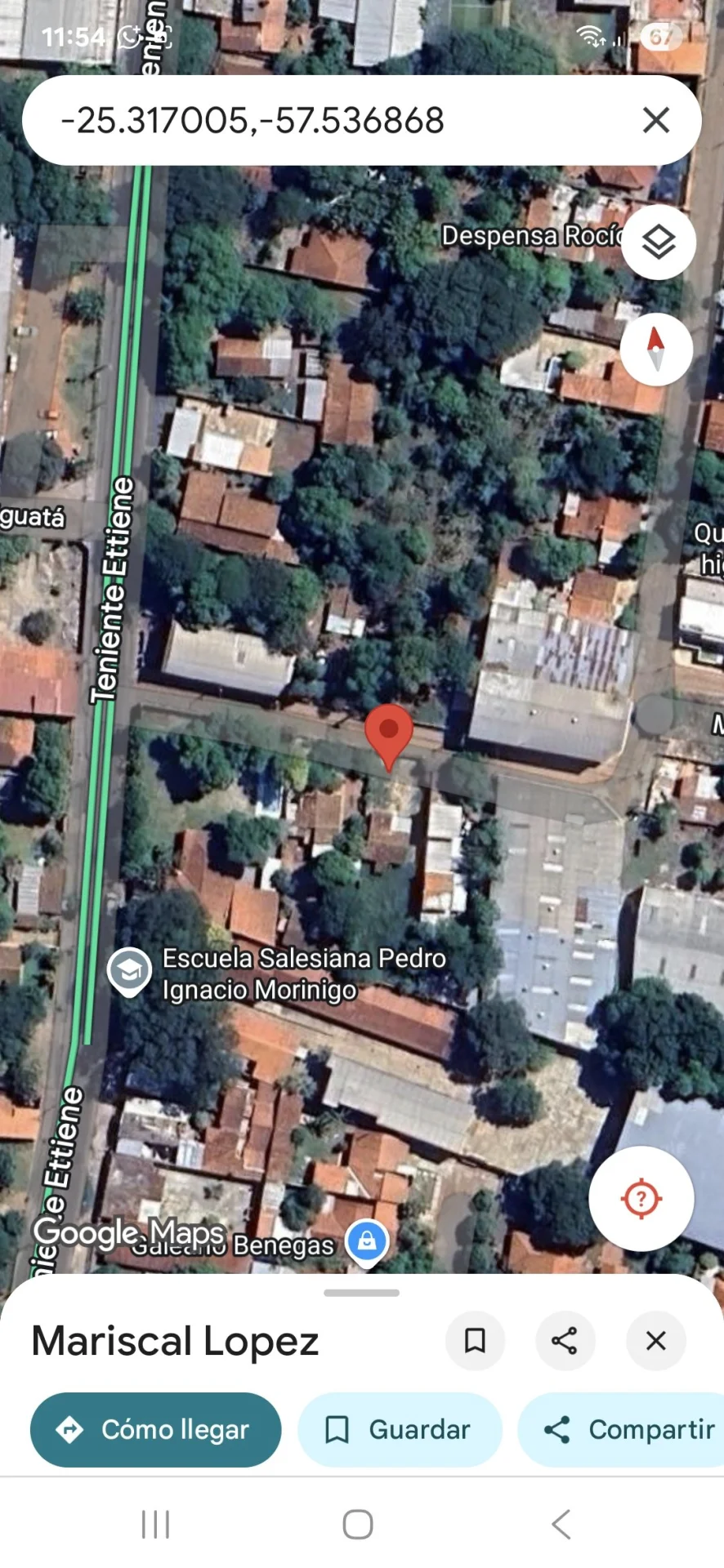Tap the Guardar chip
The width and height of the screenshot is (724, 1568).
tap(400, 1429)
